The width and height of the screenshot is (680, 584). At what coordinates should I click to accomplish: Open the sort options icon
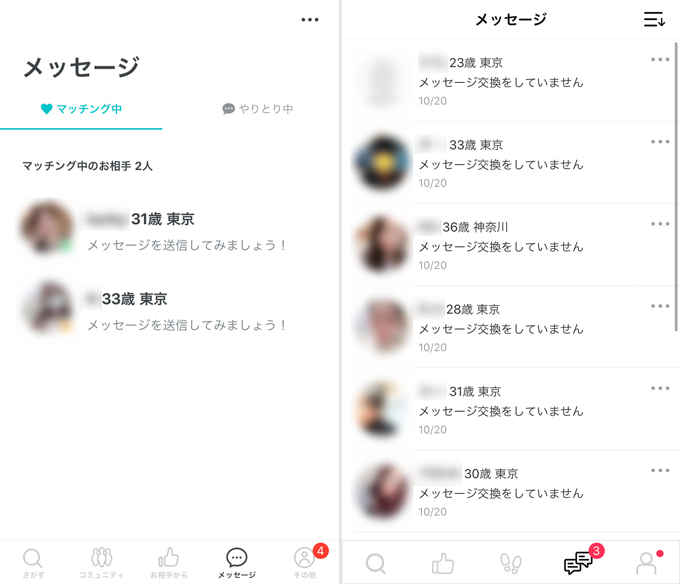coord(654,19)
